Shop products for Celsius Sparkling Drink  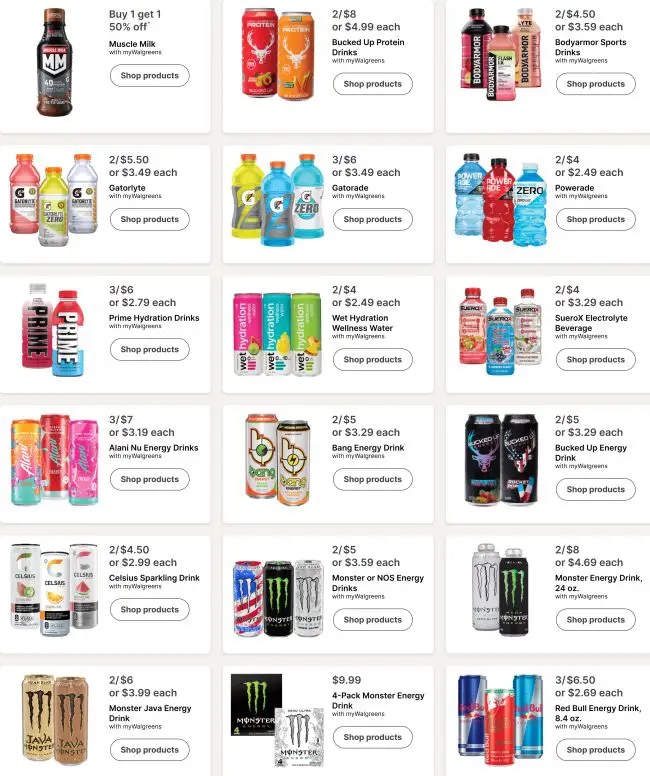click(150, 609)
